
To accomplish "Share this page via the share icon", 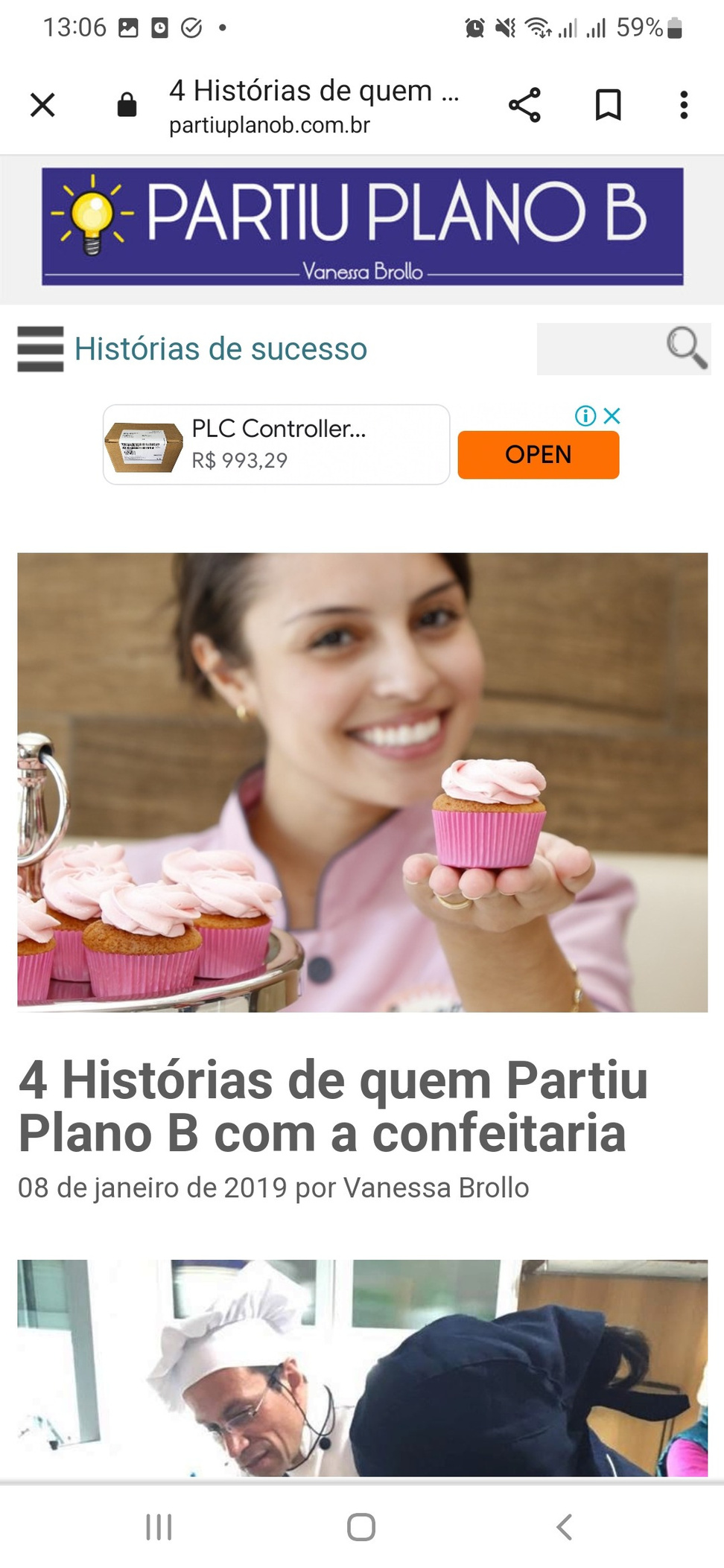I will 524,105.
